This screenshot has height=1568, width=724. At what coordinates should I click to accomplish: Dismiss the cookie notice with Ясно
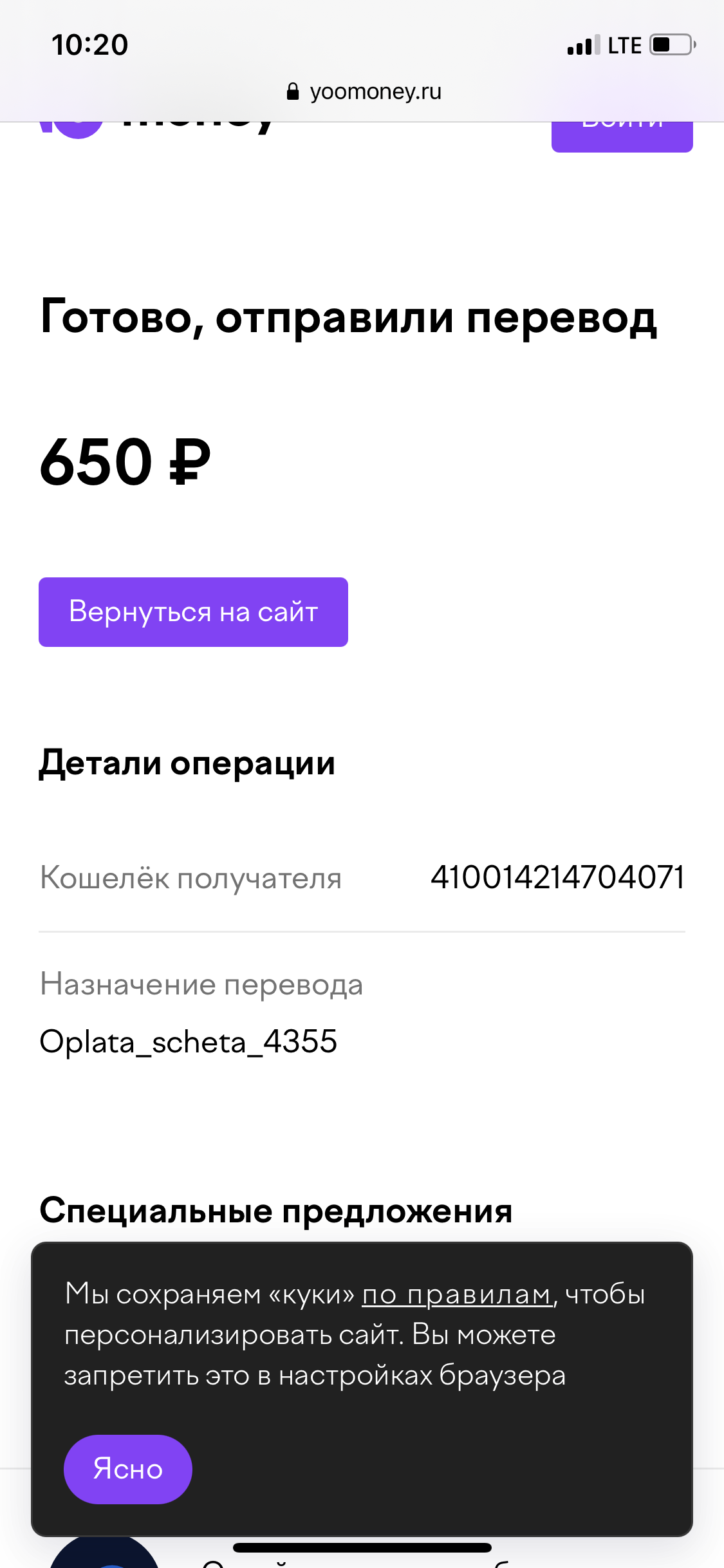pyautogui.click(x=128, y=1469)
